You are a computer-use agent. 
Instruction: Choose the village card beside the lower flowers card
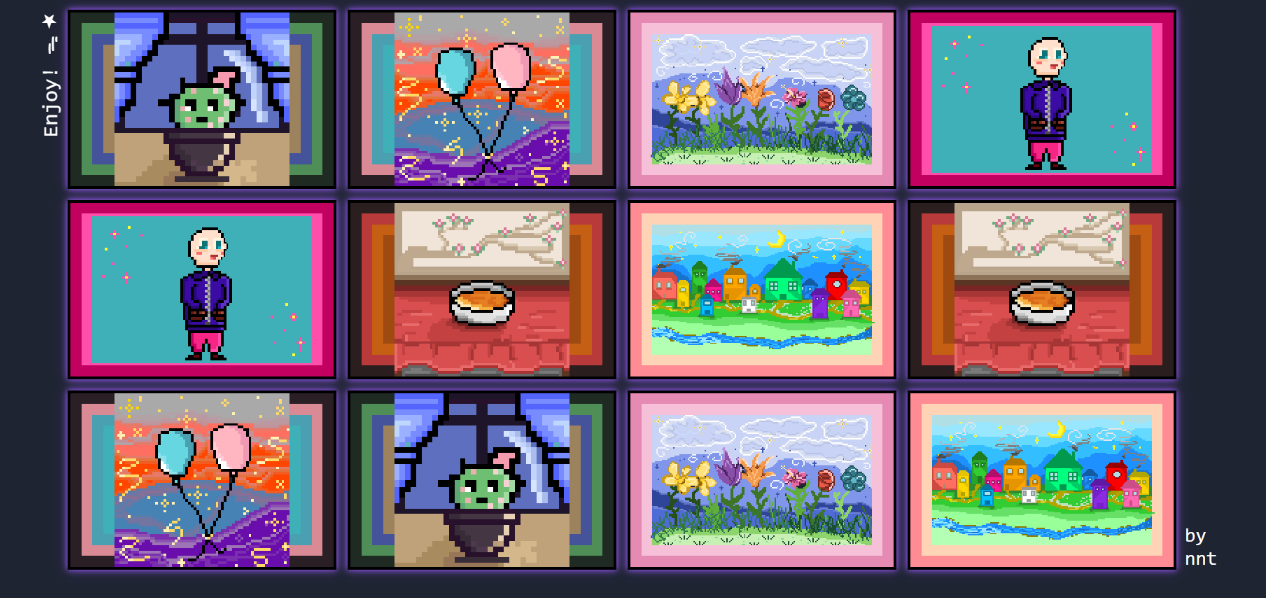click(x=1041, y=480)
